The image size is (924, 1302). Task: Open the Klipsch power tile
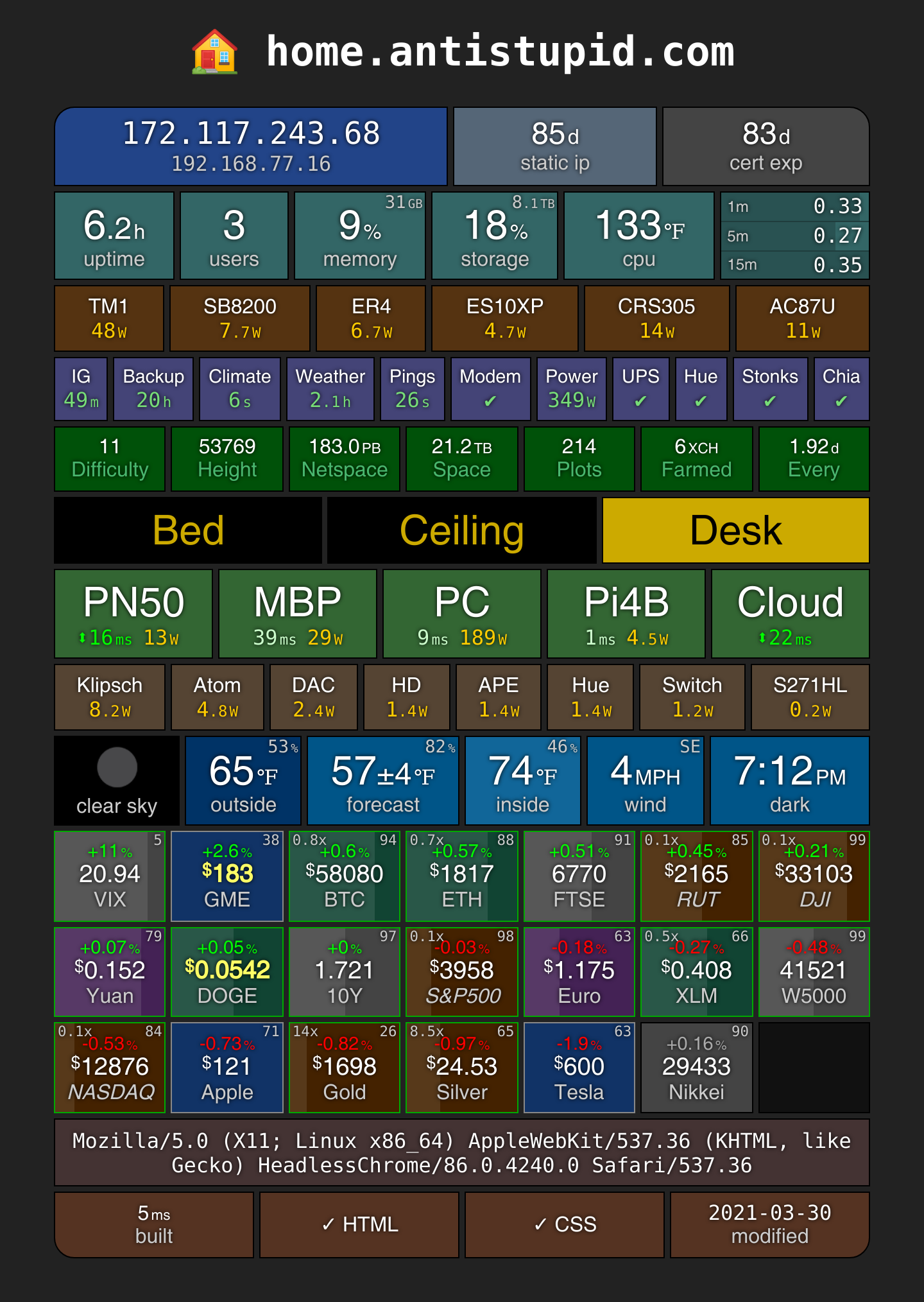(x=110, y=697)
